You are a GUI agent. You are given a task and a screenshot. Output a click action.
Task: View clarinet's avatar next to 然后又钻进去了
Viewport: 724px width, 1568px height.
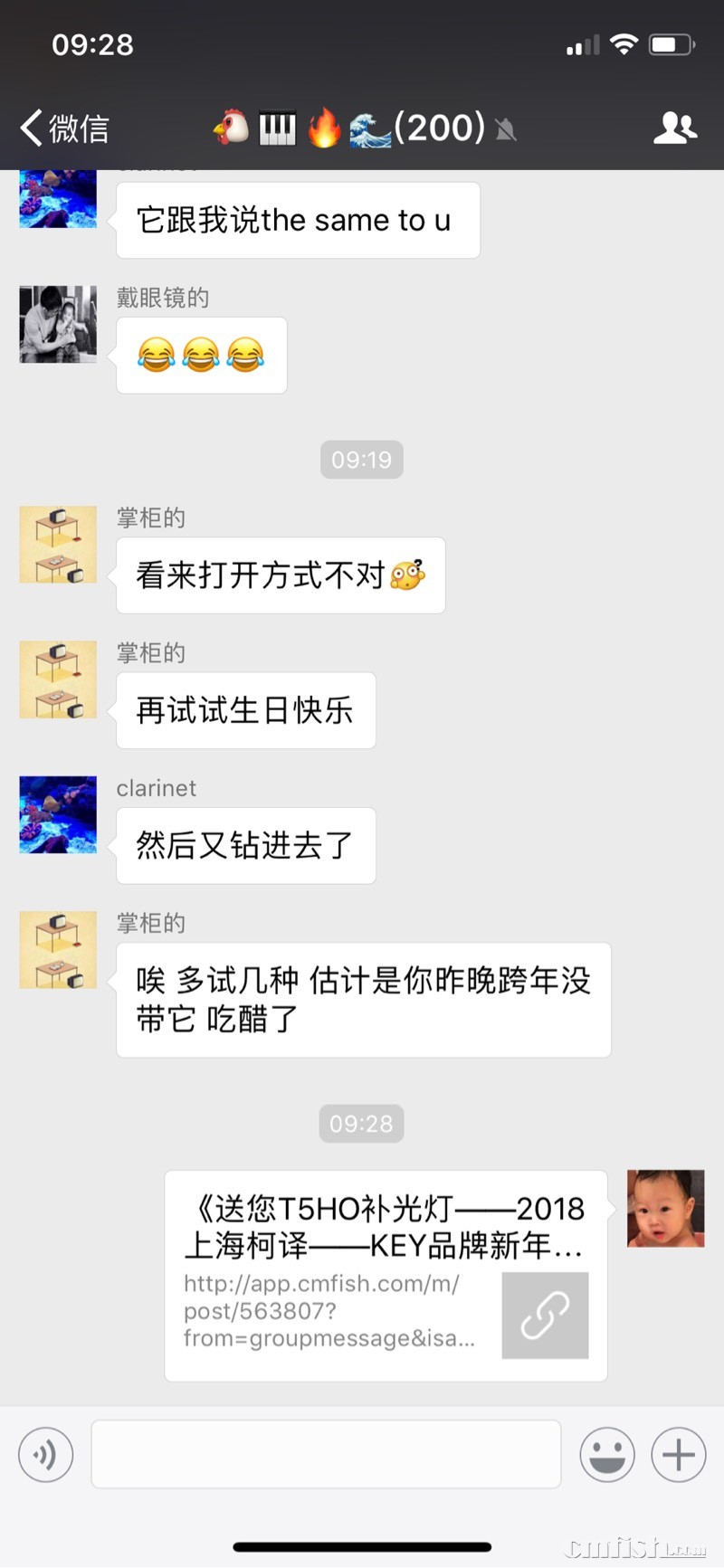tap(58, 814)
